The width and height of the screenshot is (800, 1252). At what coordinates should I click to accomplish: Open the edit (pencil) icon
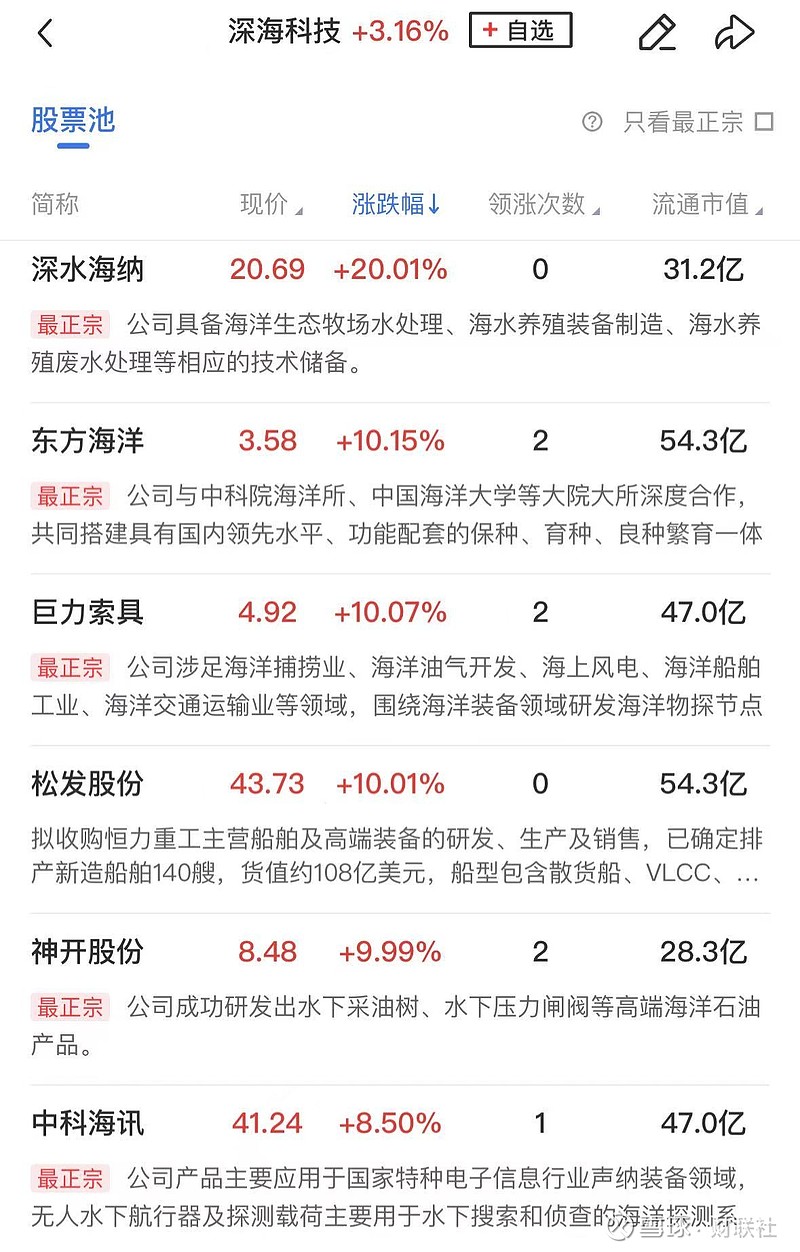click(x=657, y=32)
